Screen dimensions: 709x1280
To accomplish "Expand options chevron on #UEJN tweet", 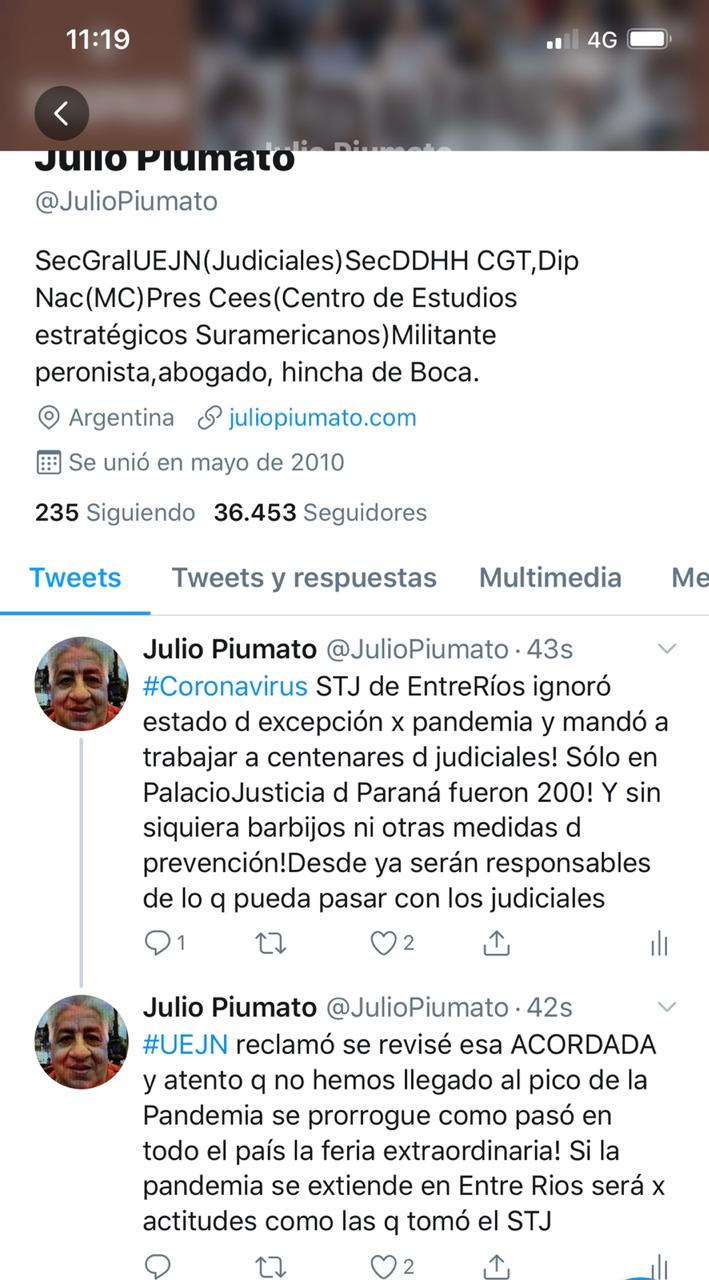I will [667, 1006].
